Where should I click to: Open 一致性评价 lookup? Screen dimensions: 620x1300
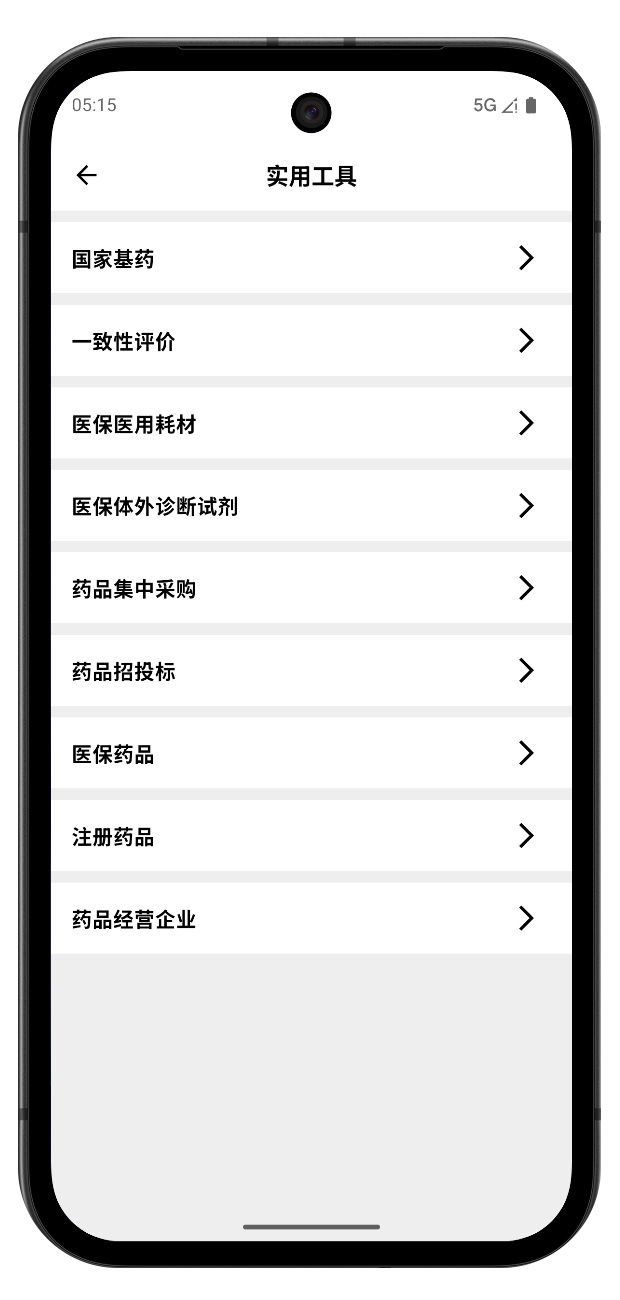(310, 341)
